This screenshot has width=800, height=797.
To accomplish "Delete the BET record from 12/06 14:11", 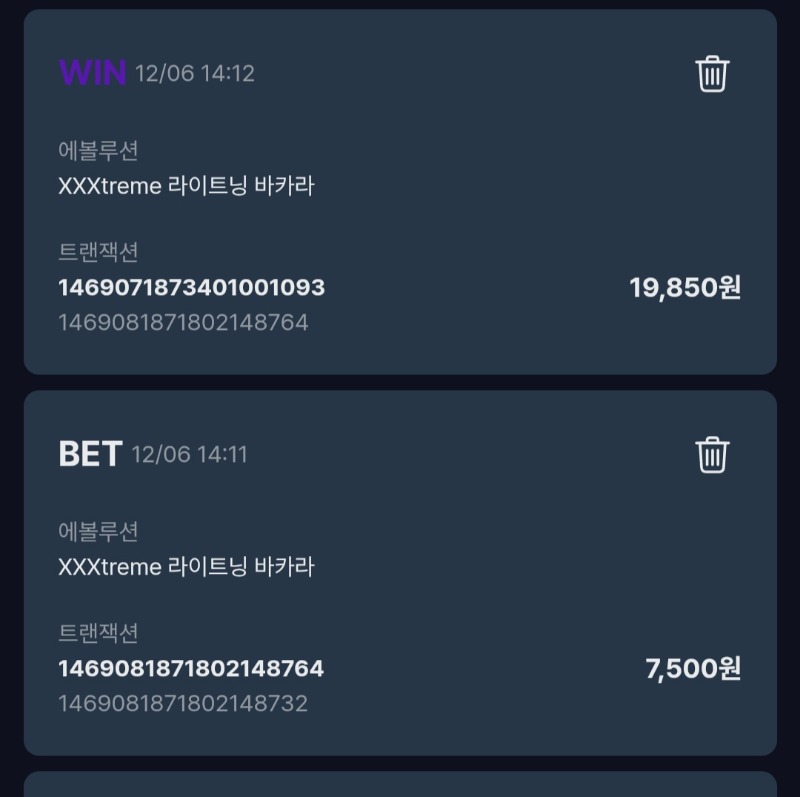I will (x=712, y=454).
